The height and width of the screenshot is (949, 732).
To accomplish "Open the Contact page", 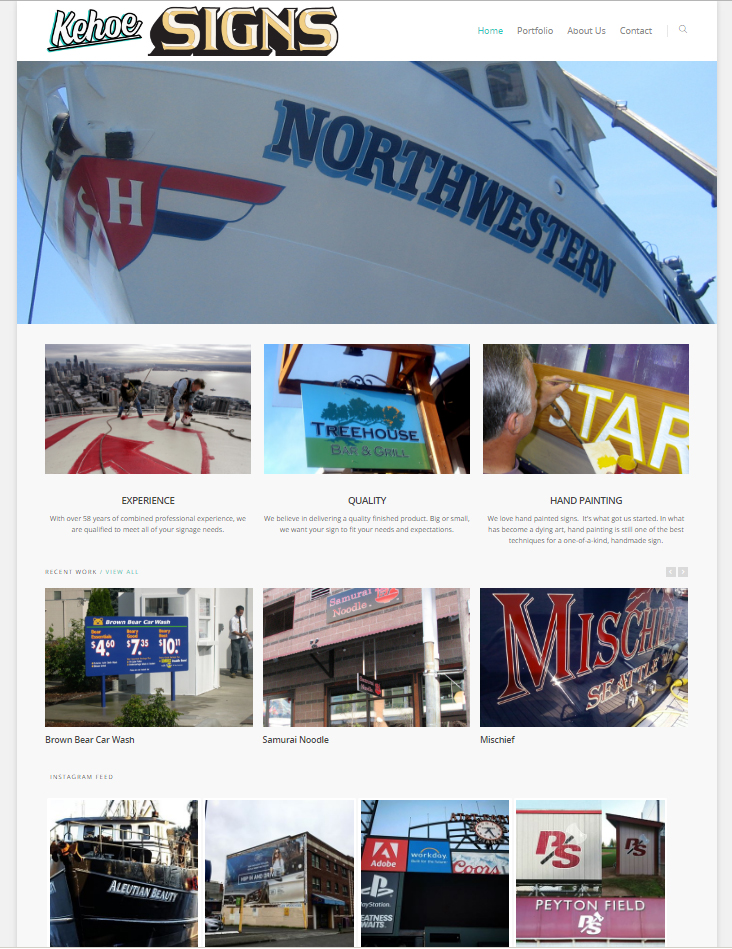I will click(x=636, y=31).
